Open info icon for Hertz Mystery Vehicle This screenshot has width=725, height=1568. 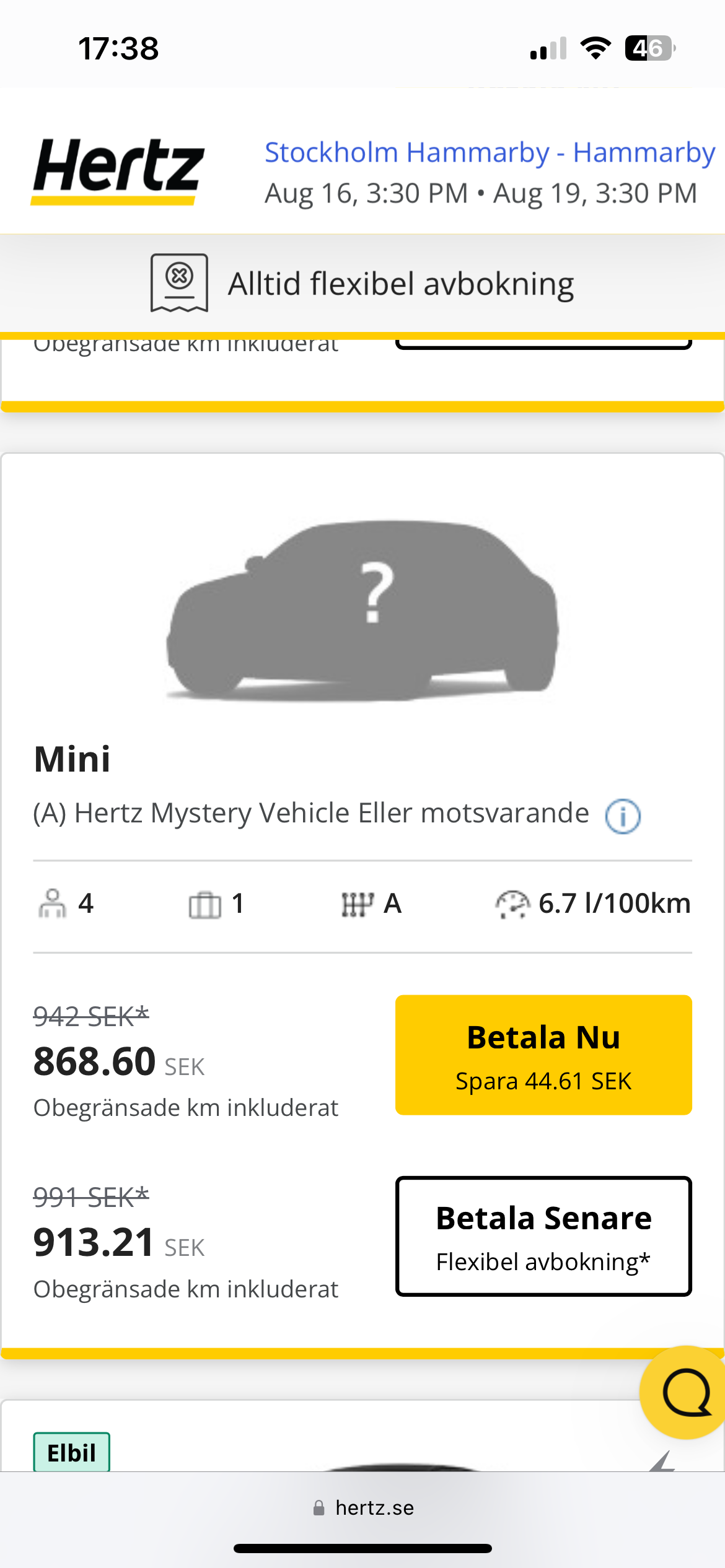[622, 816]
